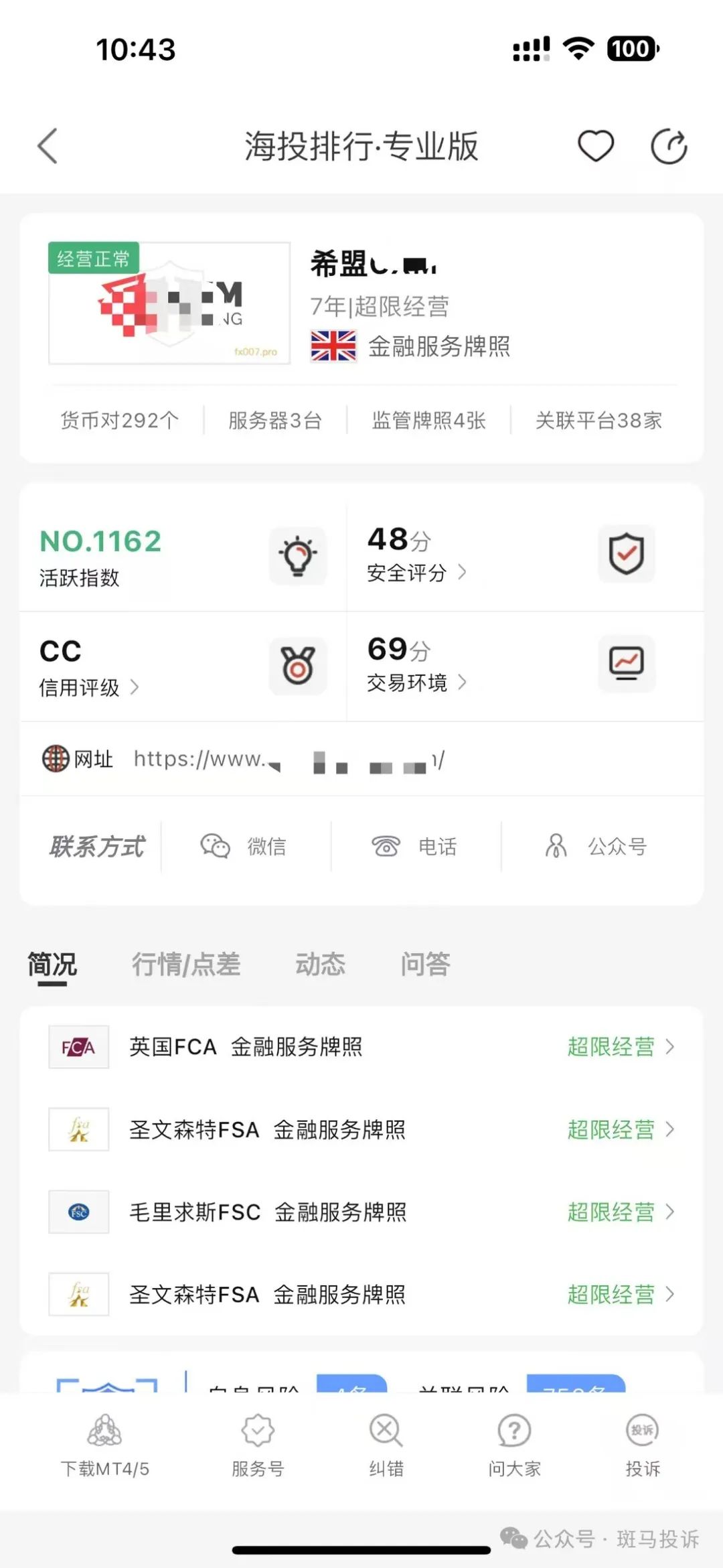Open the 交易环境 score details

click(x=416, y=683)
